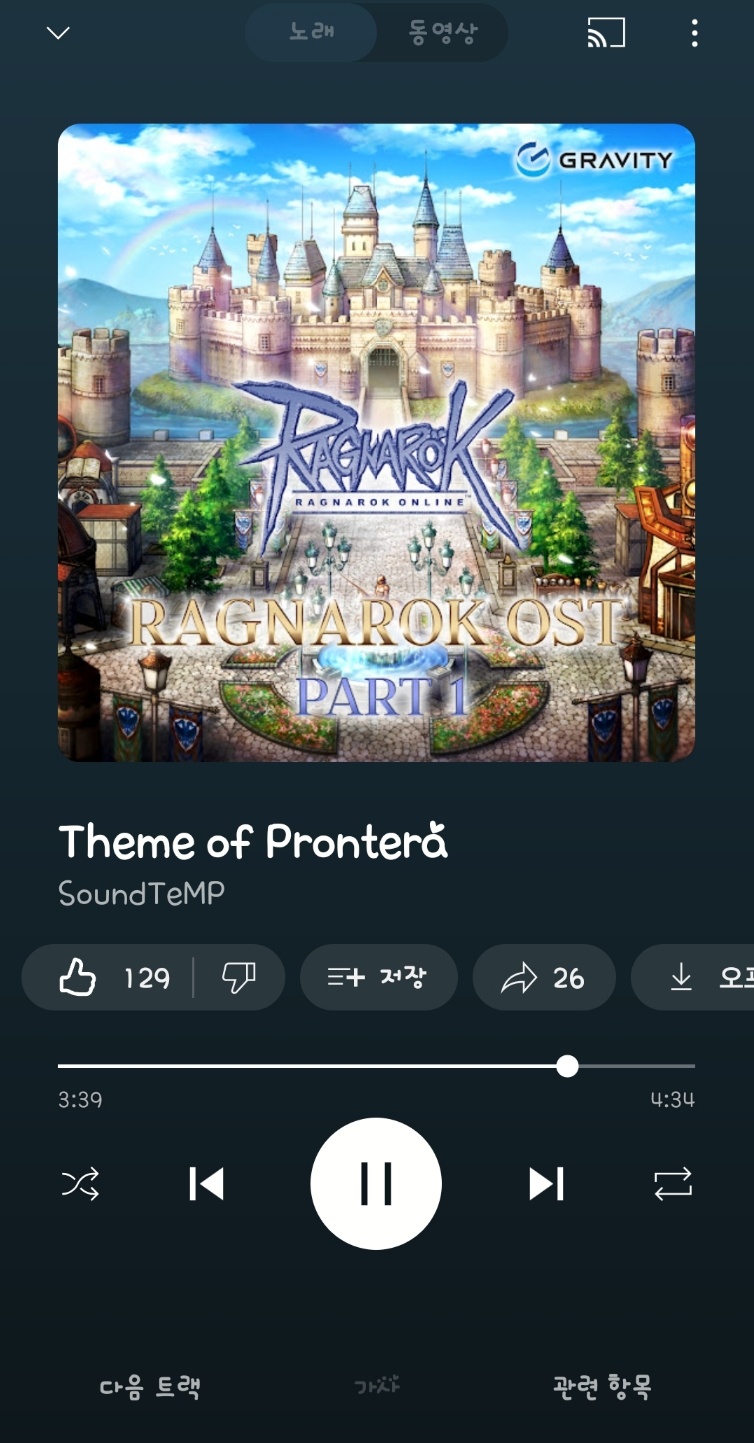Skip back to the previous track
This screenshot has width=754, height=1443.
(x=206, y=1184)
